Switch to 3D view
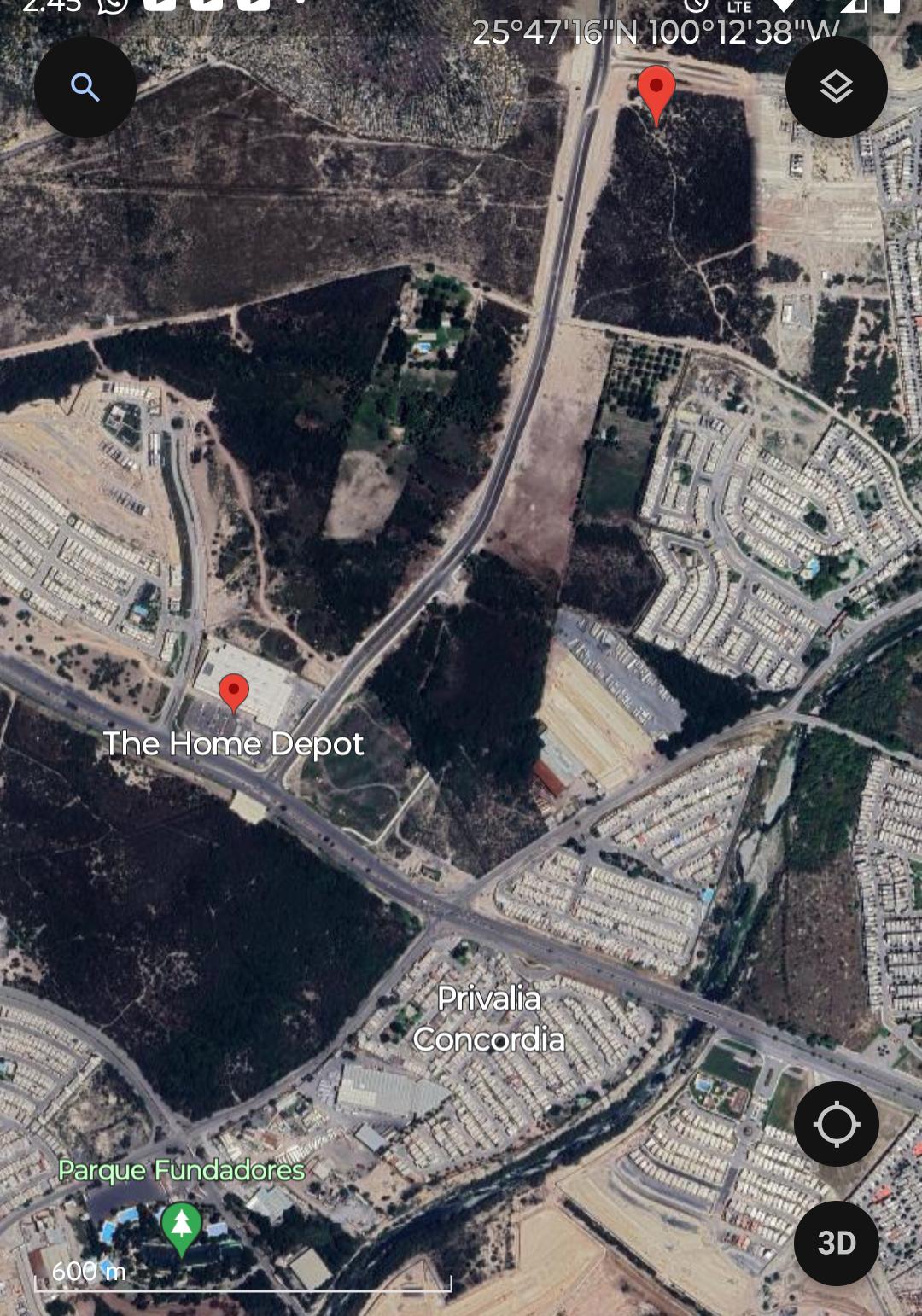Image resolution: width=922 pixels, height=1316 pixels. pyautogui.click(x=836, y=1243)
